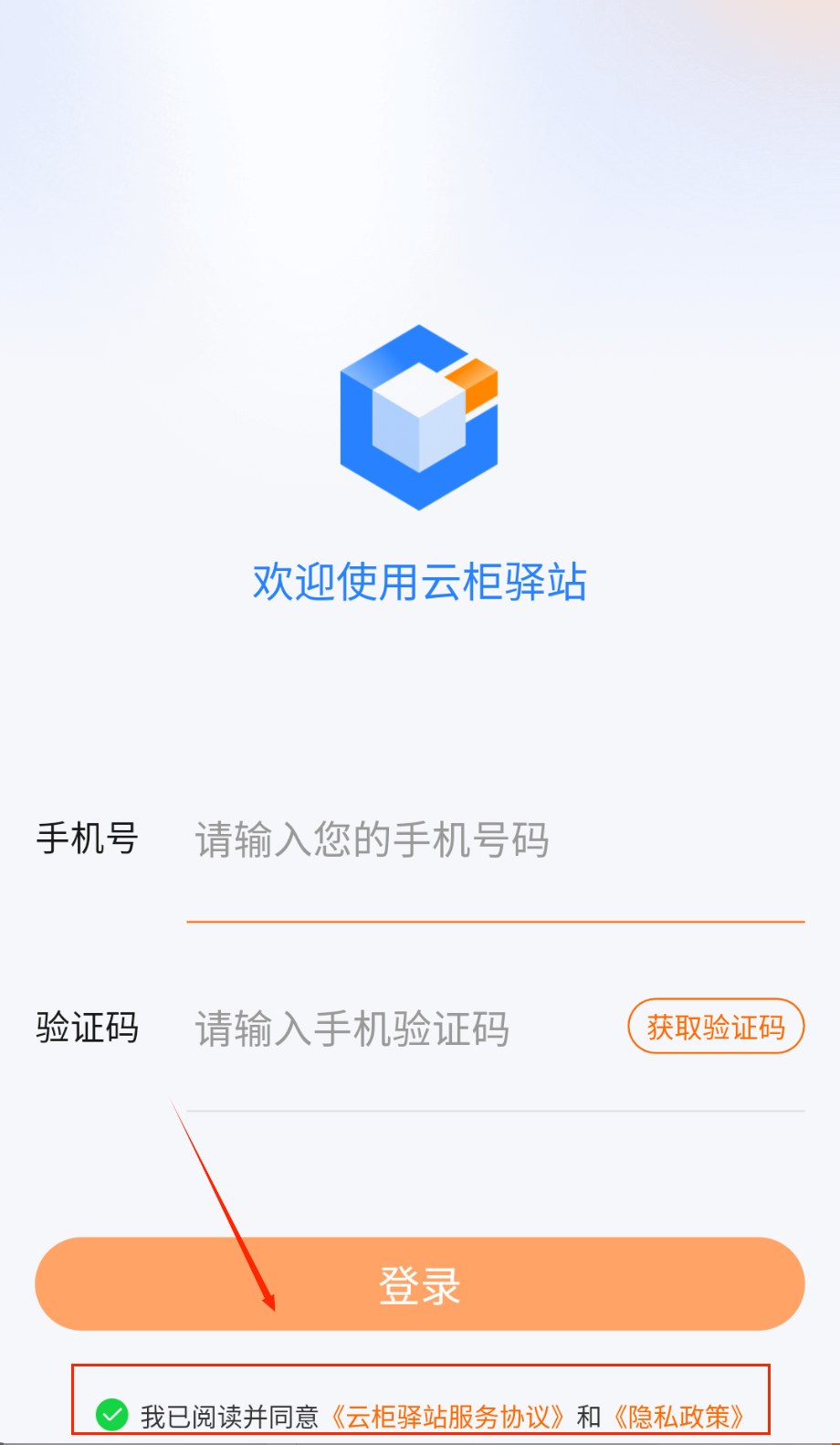Tap 获取验证码 to request a code
Viewport: 840px width, 1445px height.
click(x=716, y=1028)
